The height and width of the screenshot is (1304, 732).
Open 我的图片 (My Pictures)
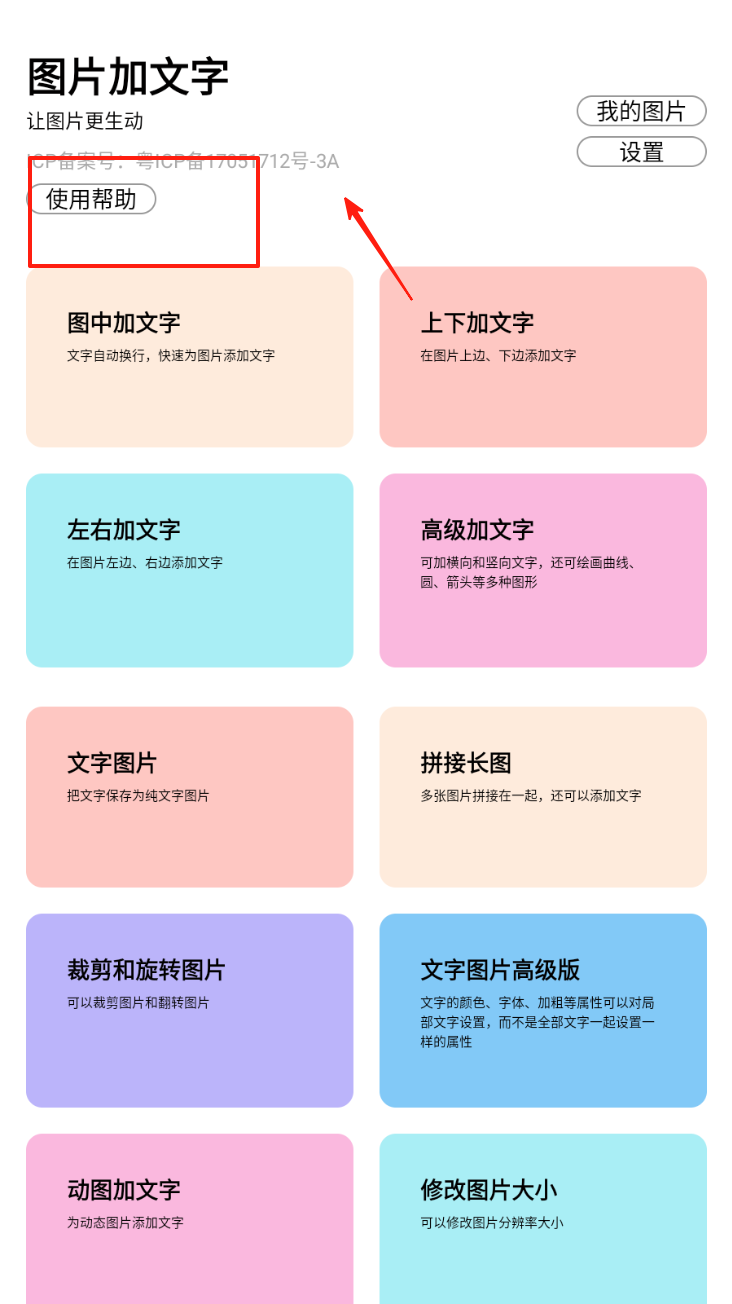[x=641, y=111]
